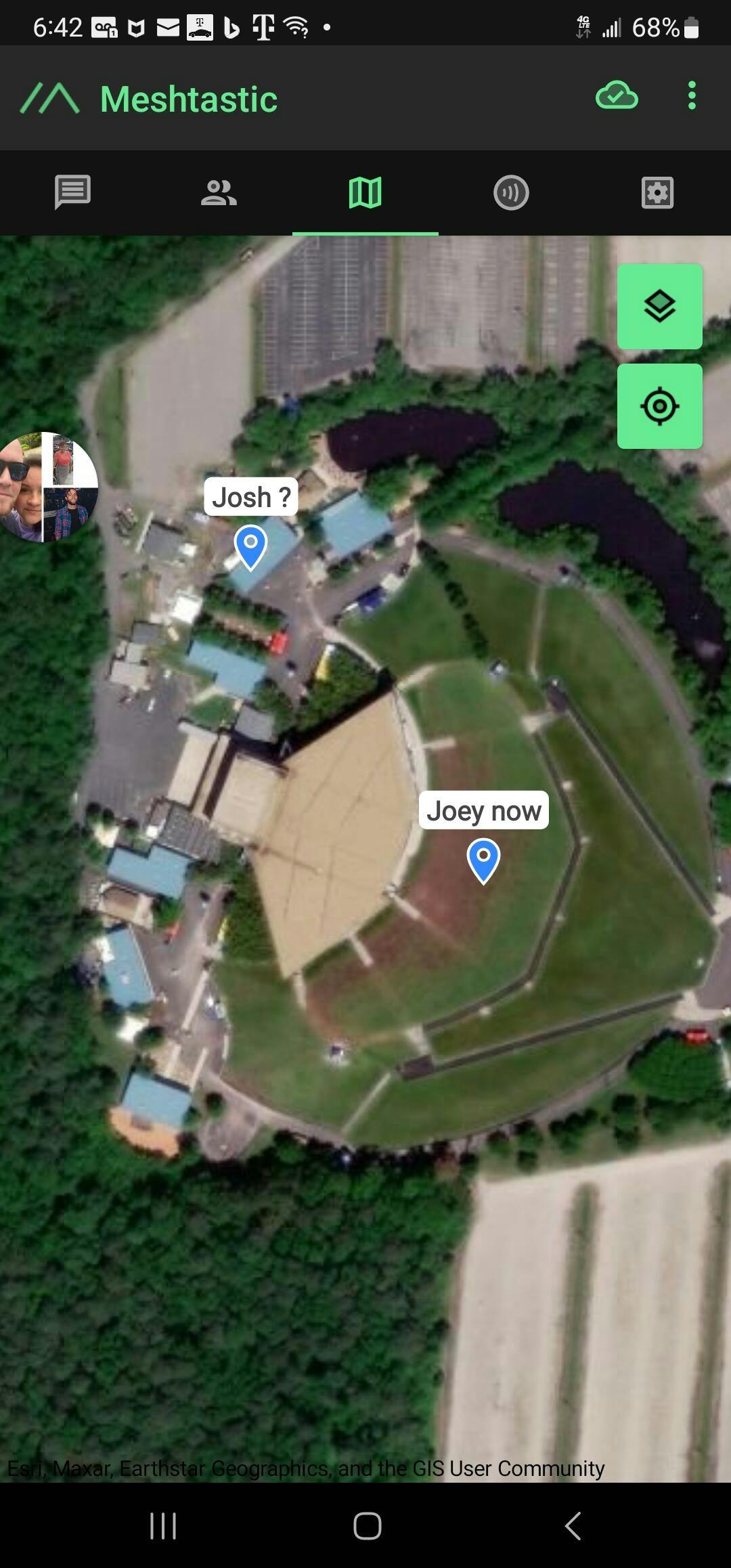Open the Users list tab

219,193
